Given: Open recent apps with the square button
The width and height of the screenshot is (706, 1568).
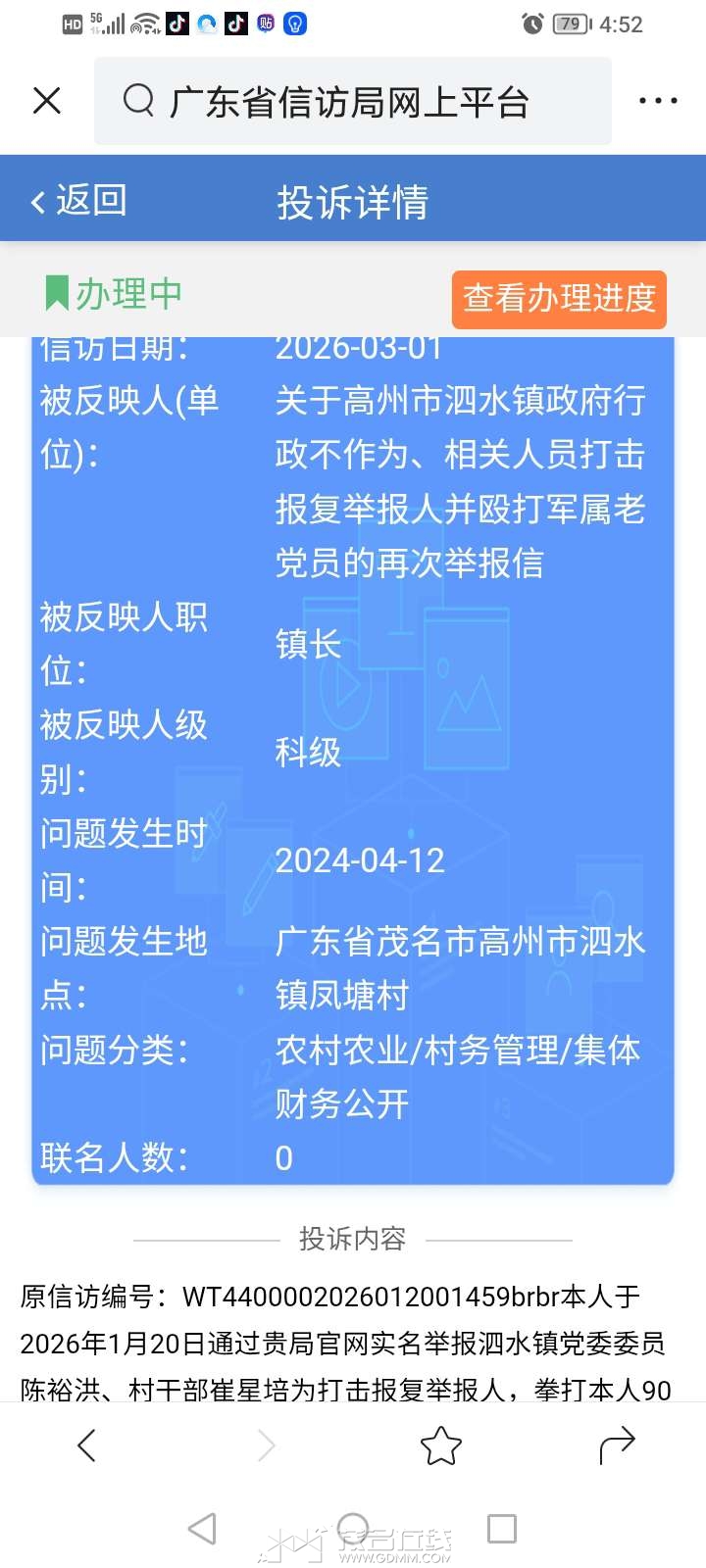Looking at the screenshot, I should pyautogui.click(x=502, y=1528).
